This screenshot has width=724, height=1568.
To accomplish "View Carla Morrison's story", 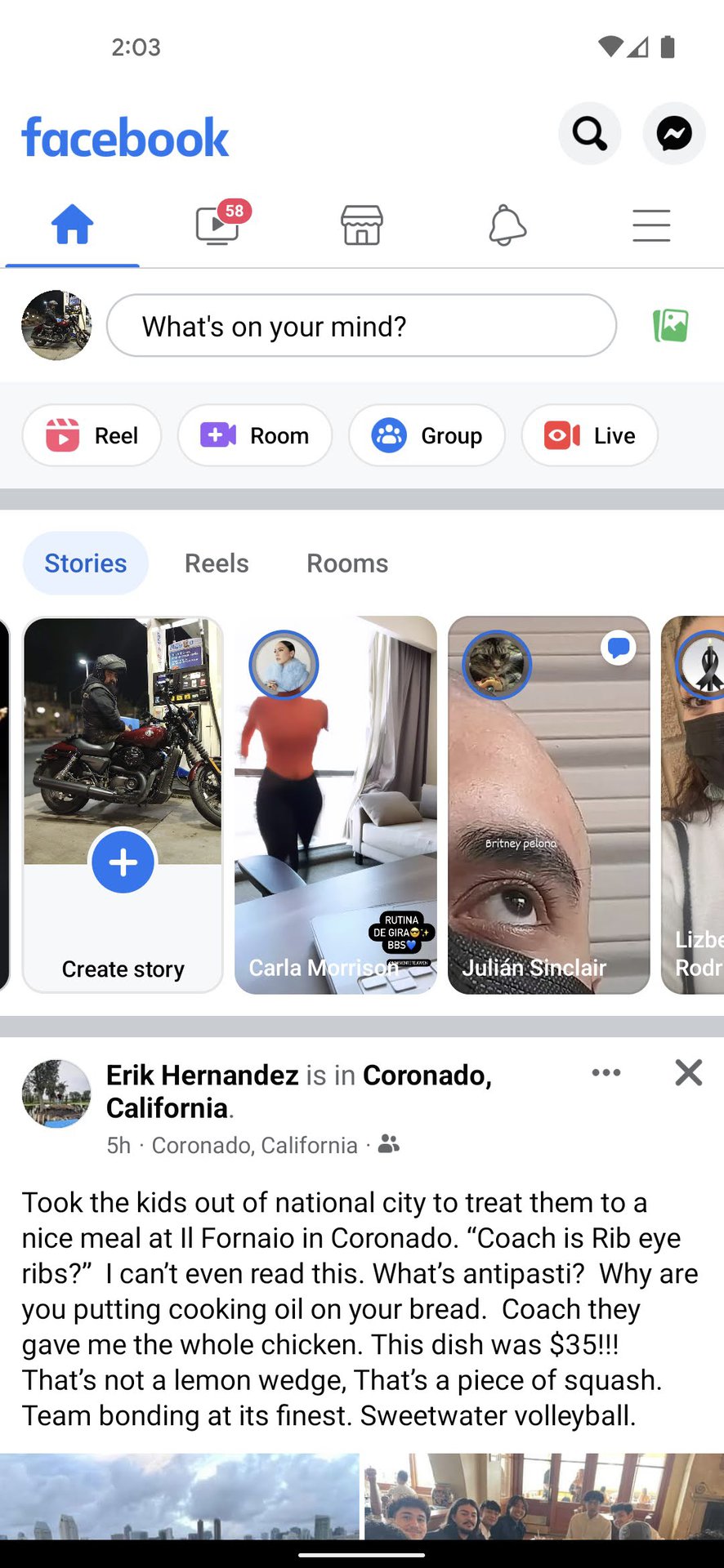I will pos(336,804).
